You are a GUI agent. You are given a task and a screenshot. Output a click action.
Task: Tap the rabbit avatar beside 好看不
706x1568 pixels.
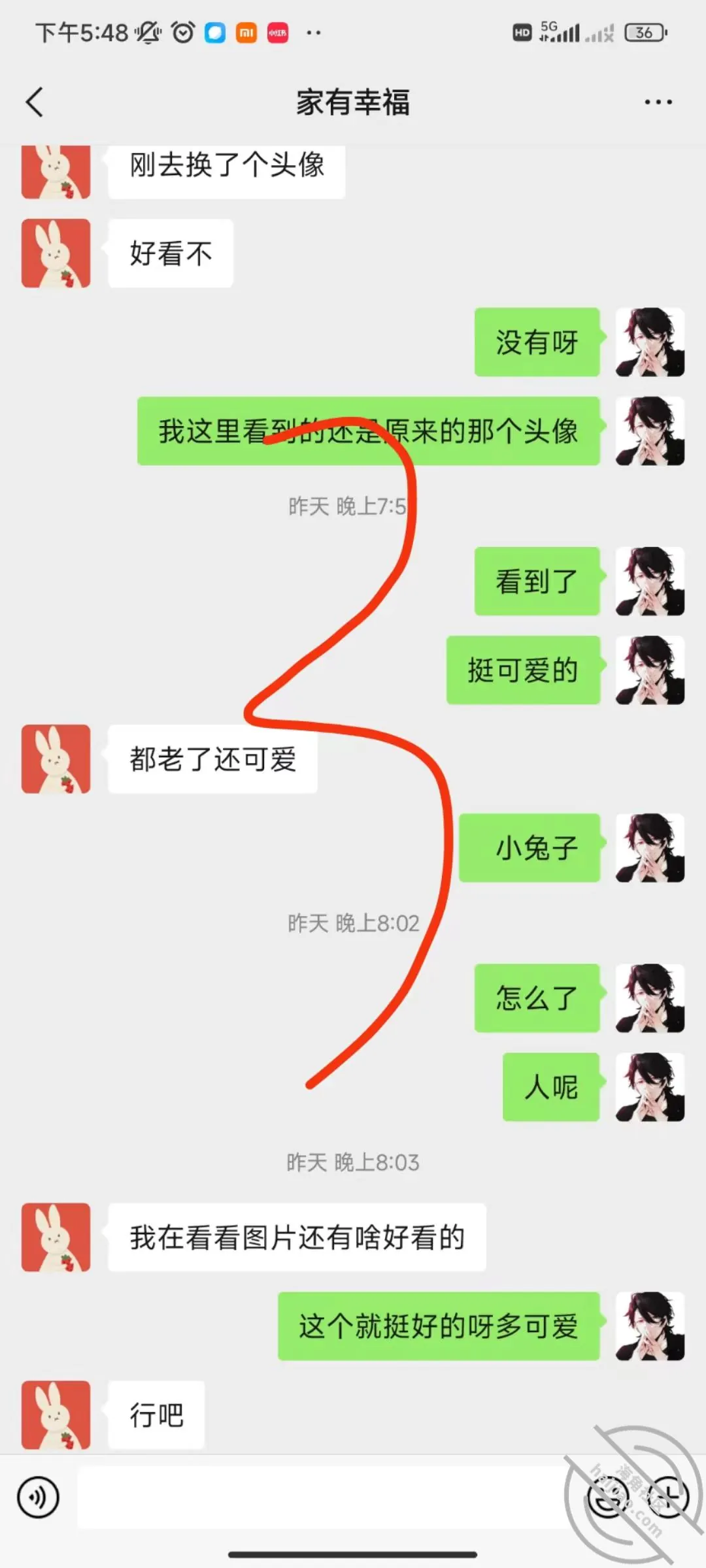pyautogui.click(x=56, y=253)
